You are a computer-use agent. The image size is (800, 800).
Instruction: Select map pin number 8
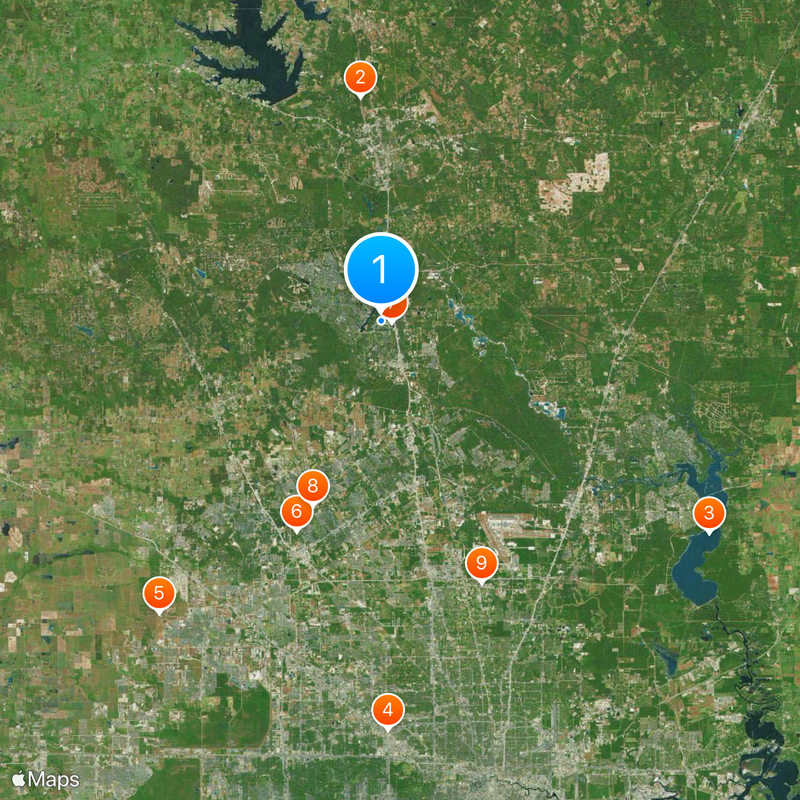tap(313, 487)
